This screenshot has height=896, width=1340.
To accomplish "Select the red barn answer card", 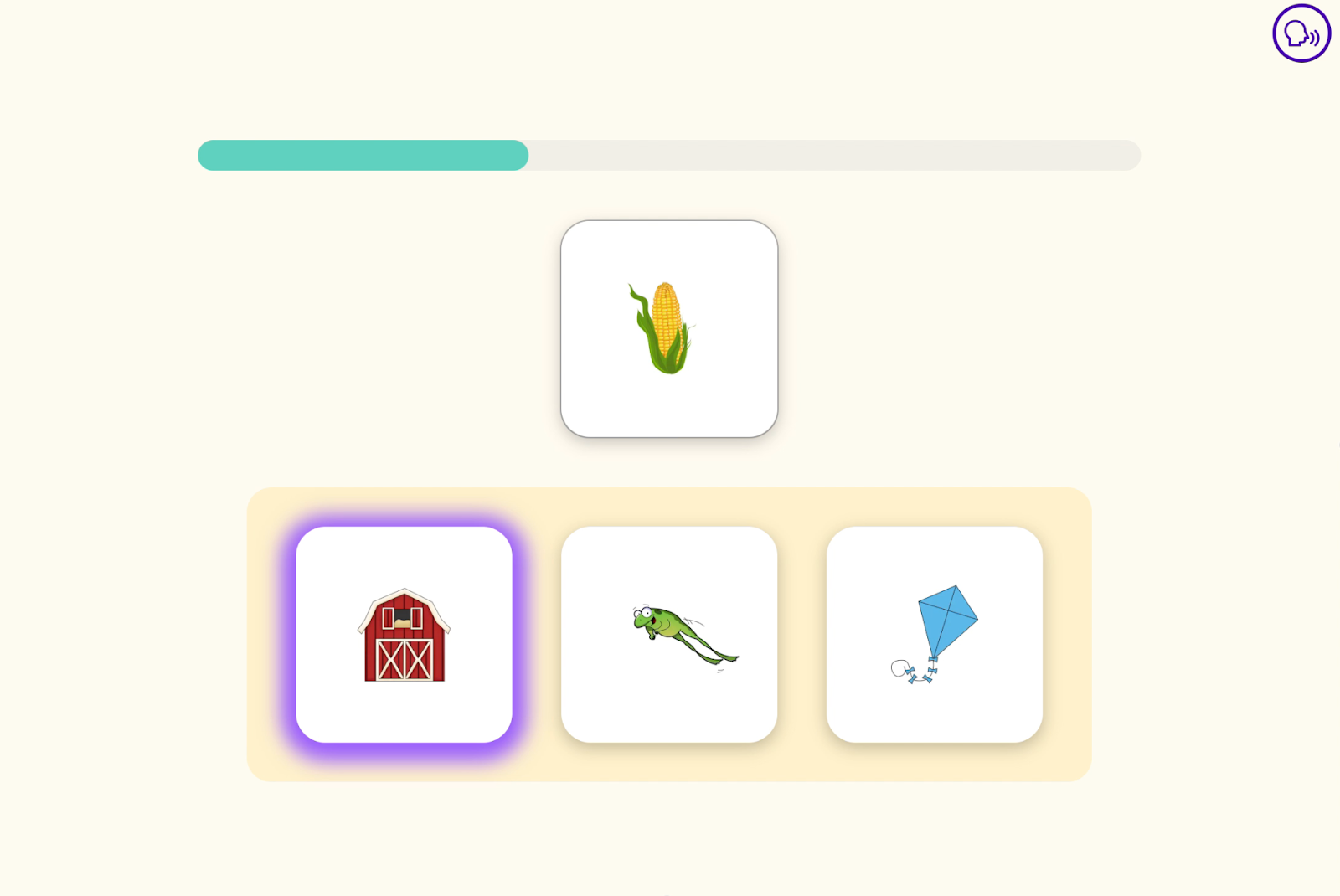I will [x=404, y=635].
